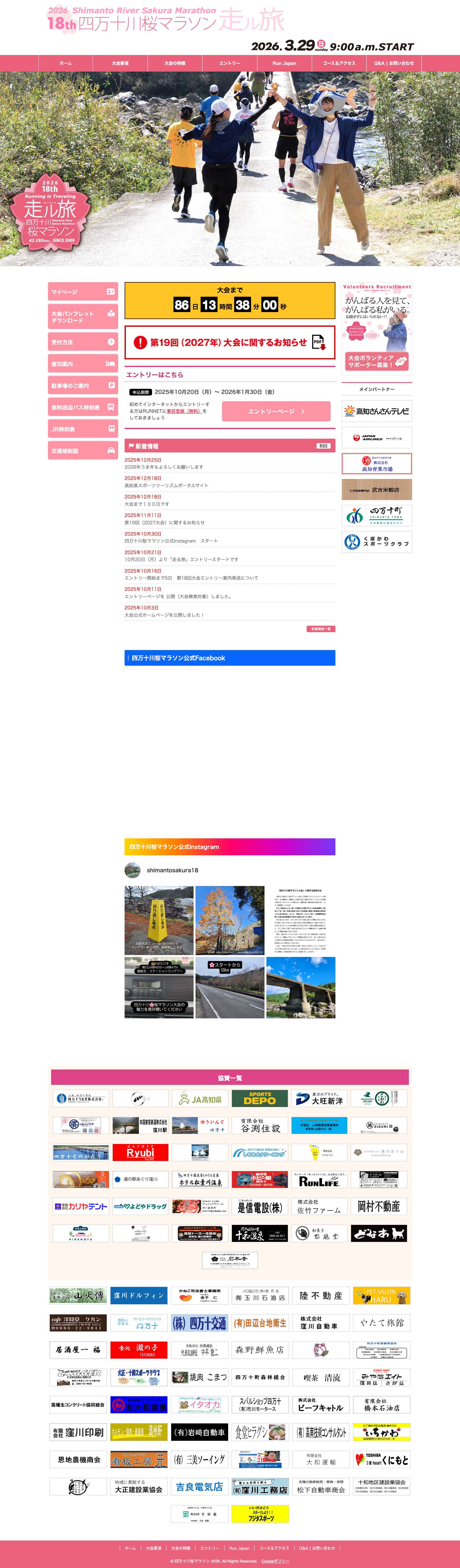Screen dimensions: 460x1568
Task: Open the 新着情報一覧 button
Action: point(321,629)
